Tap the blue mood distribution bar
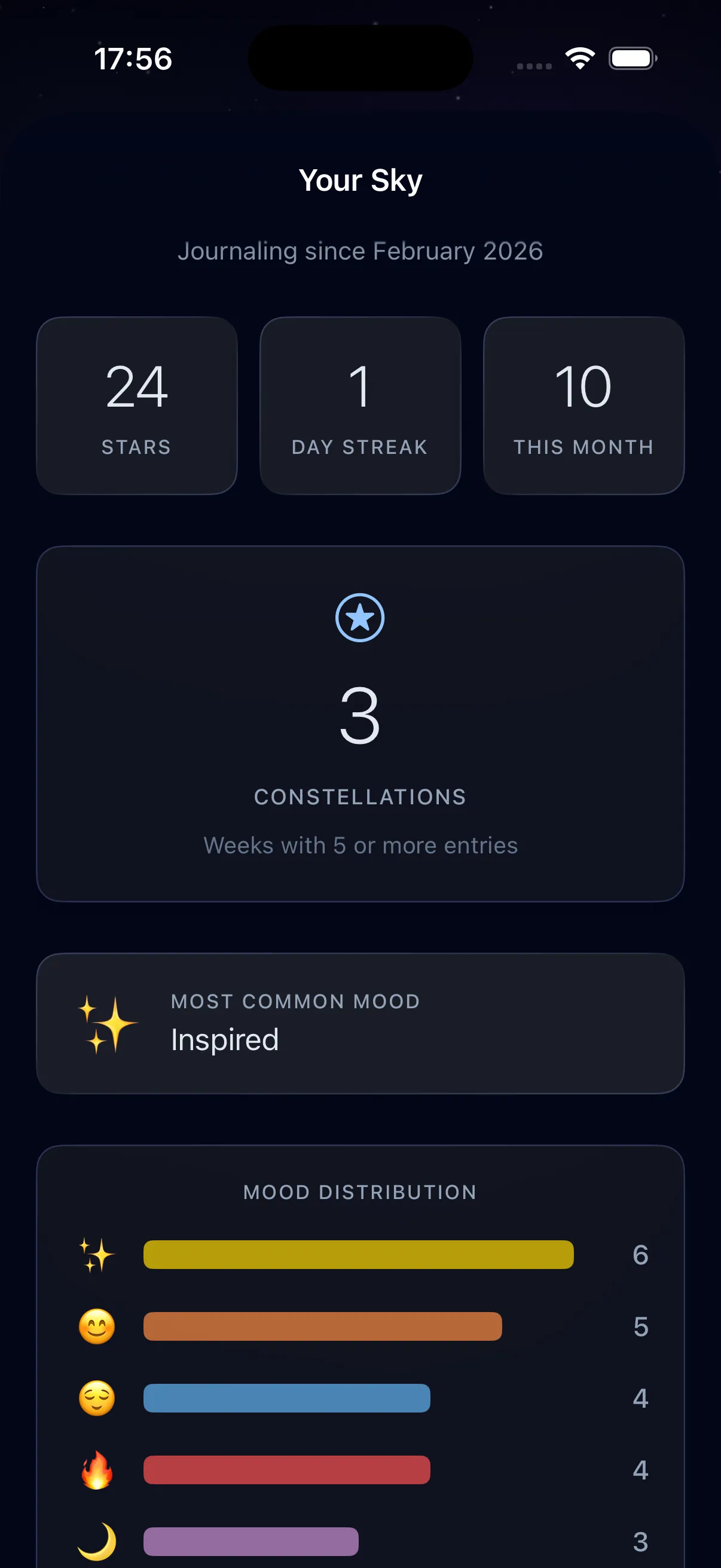 [286, 1398]
